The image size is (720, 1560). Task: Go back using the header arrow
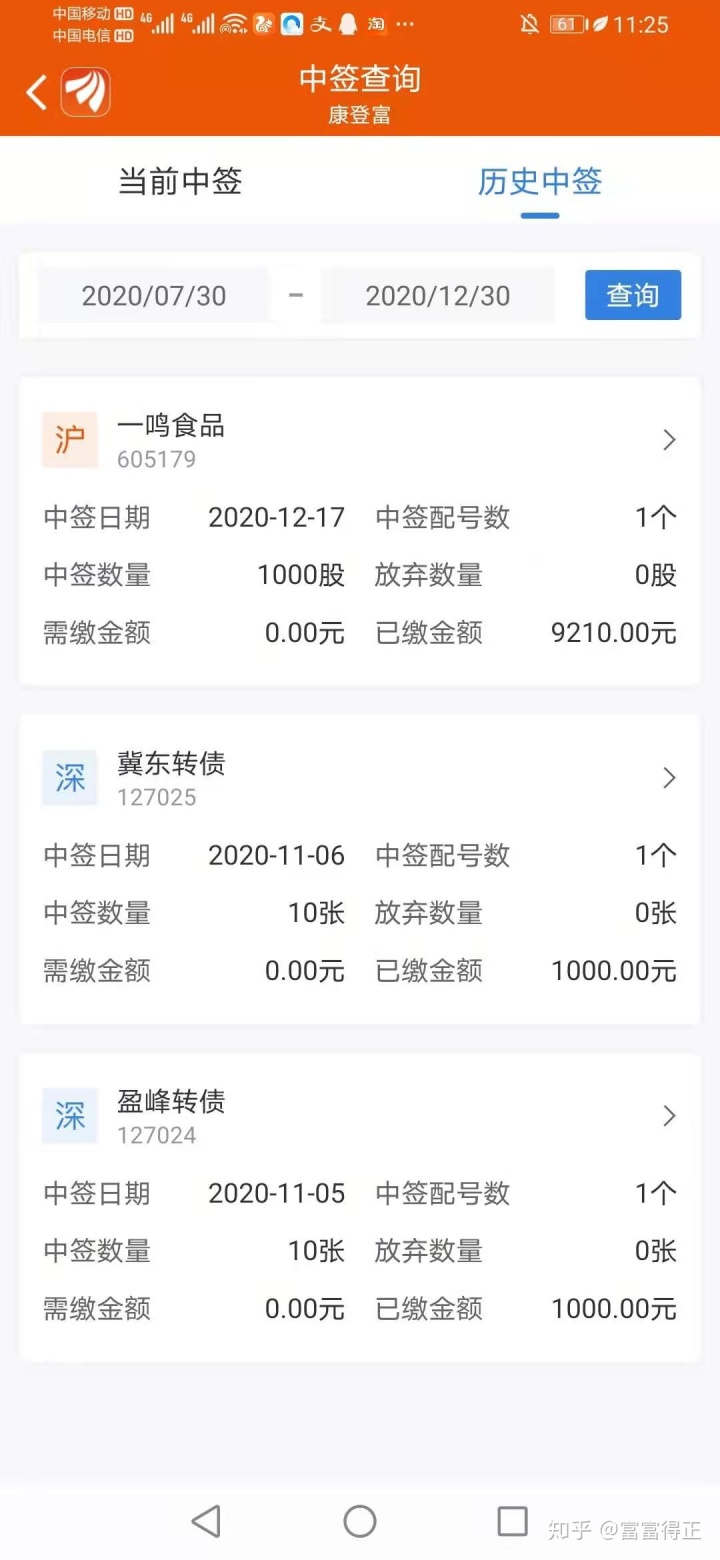(37, 93)
